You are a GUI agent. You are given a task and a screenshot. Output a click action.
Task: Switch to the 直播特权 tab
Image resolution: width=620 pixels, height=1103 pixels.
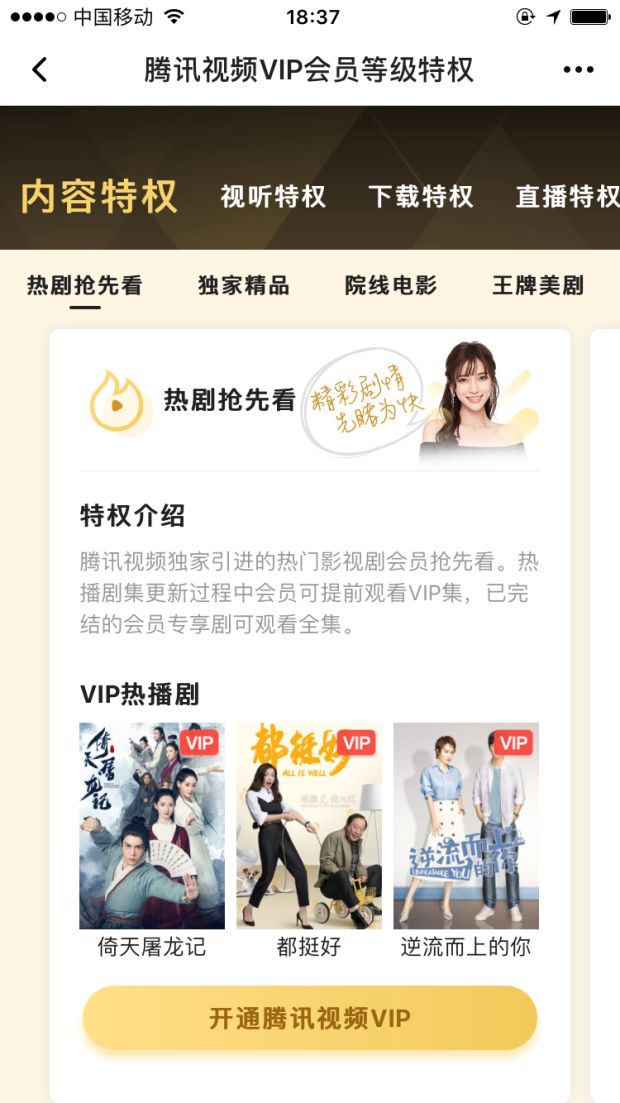click(566, 197)
